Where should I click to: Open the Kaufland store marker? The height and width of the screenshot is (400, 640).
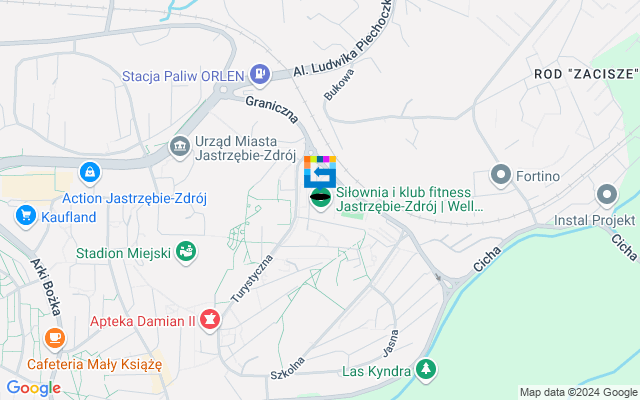26,216
